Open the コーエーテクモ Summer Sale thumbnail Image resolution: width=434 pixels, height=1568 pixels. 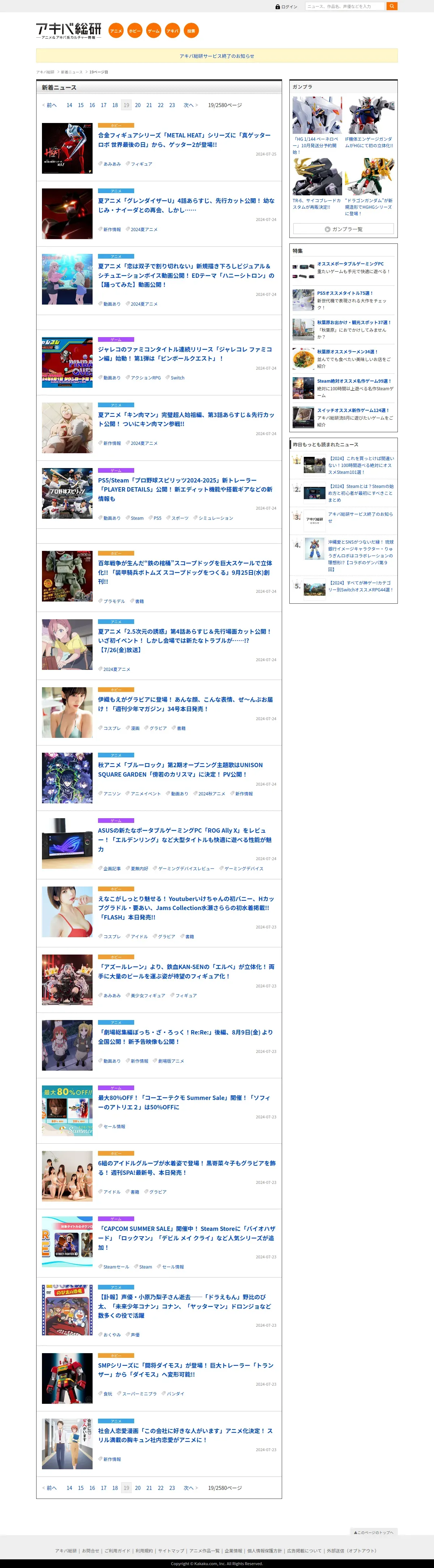[67, 1111]
